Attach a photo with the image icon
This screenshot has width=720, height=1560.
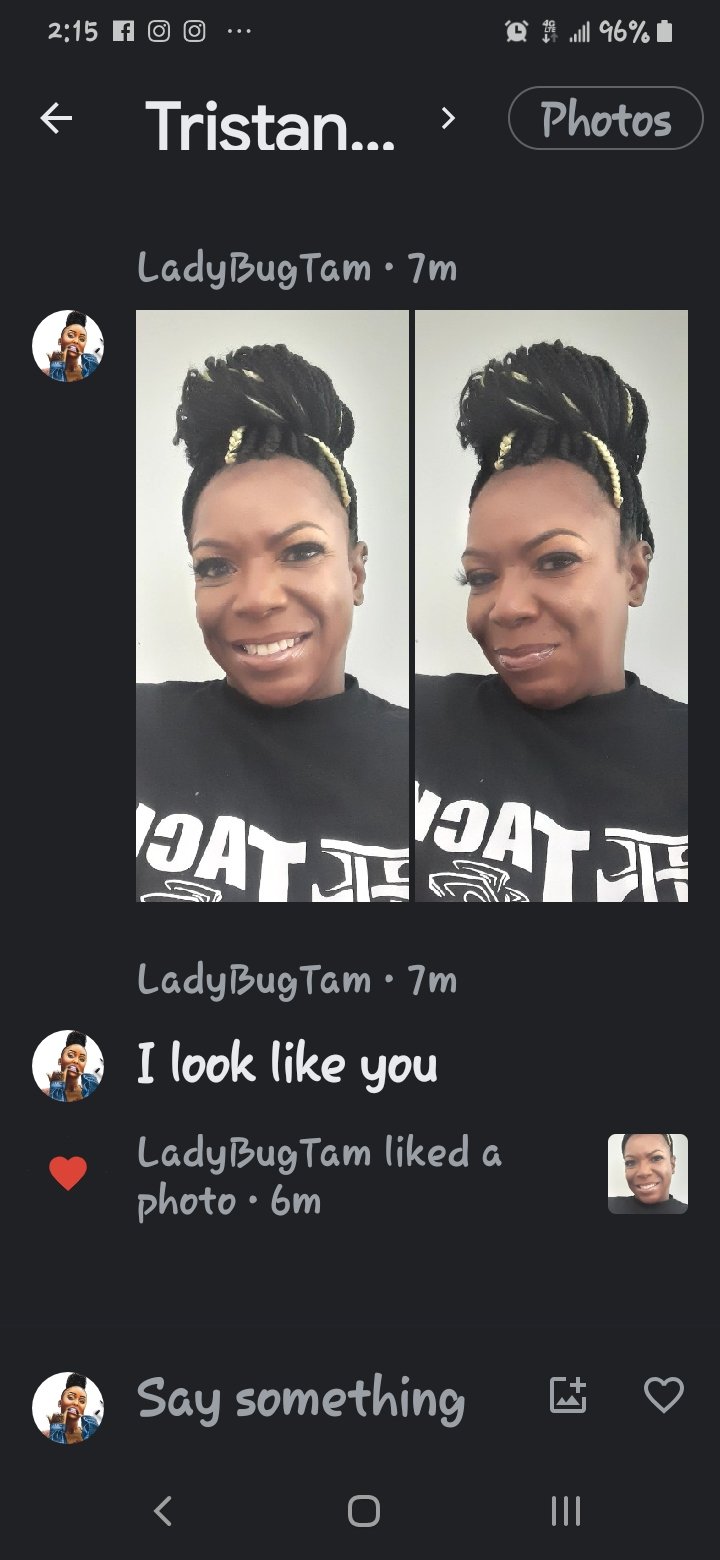coord(568,1394)
